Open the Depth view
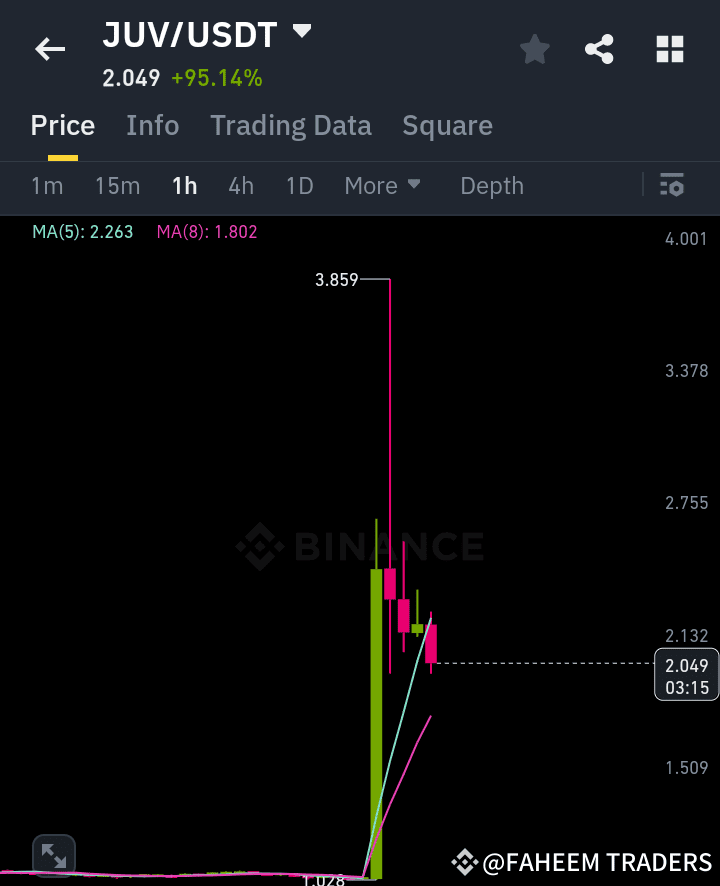Image resolution: width=720 pixels, height=886 pixels. [x=491, y=186]
